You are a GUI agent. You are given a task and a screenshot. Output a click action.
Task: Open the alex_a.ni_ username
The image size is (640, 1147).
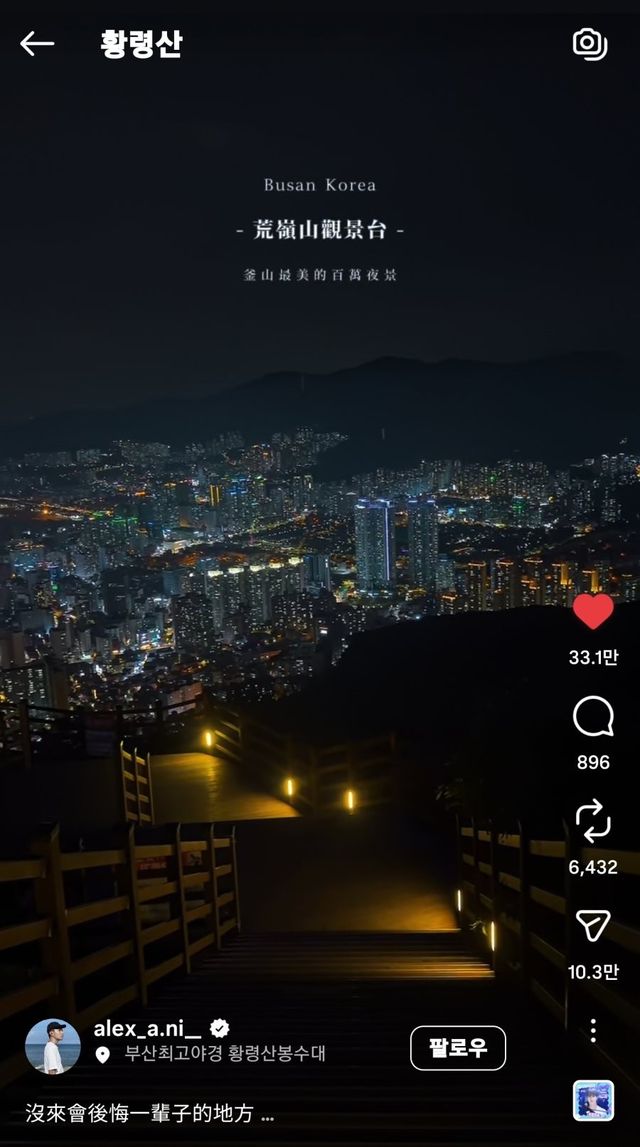147,1029
